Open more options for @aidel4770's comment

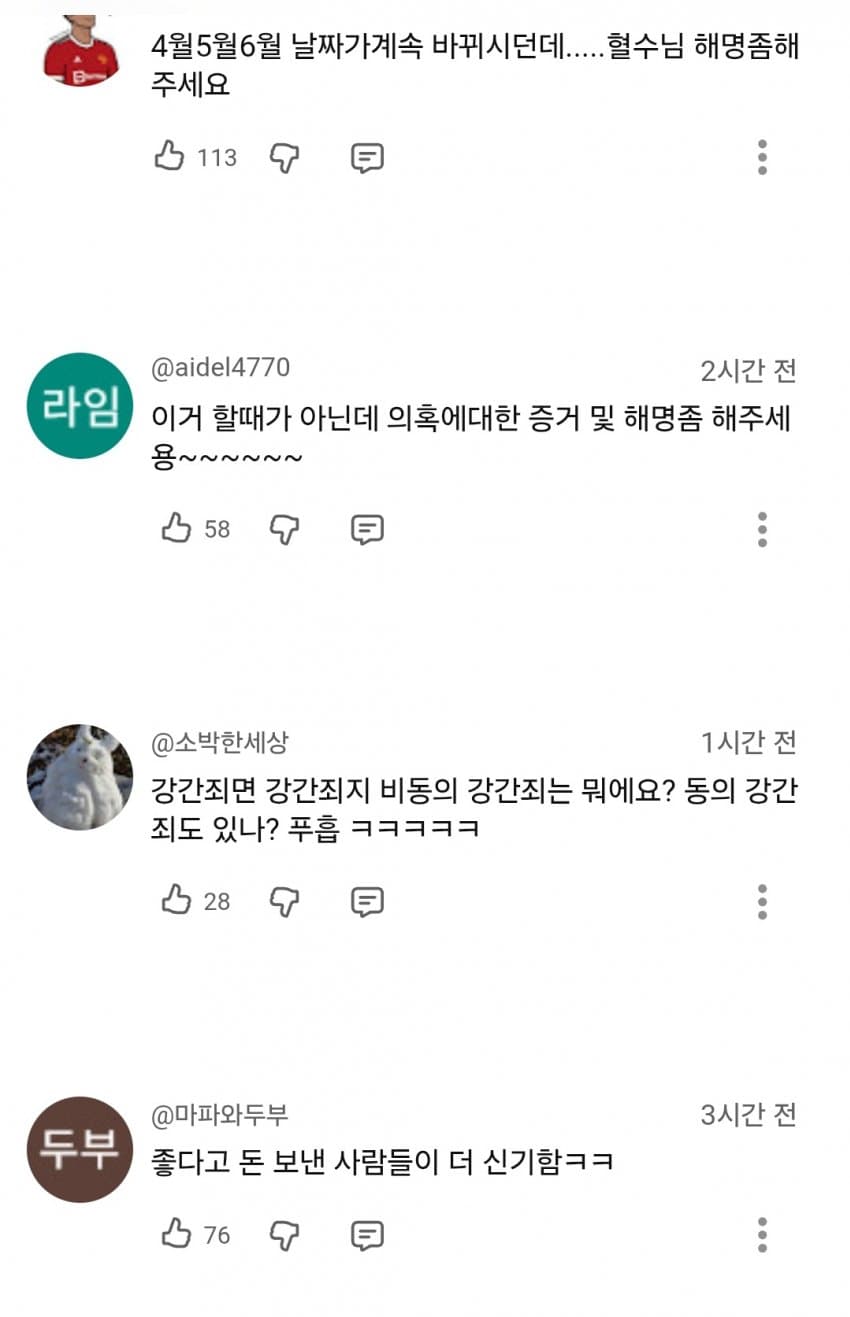pos(762,529)
